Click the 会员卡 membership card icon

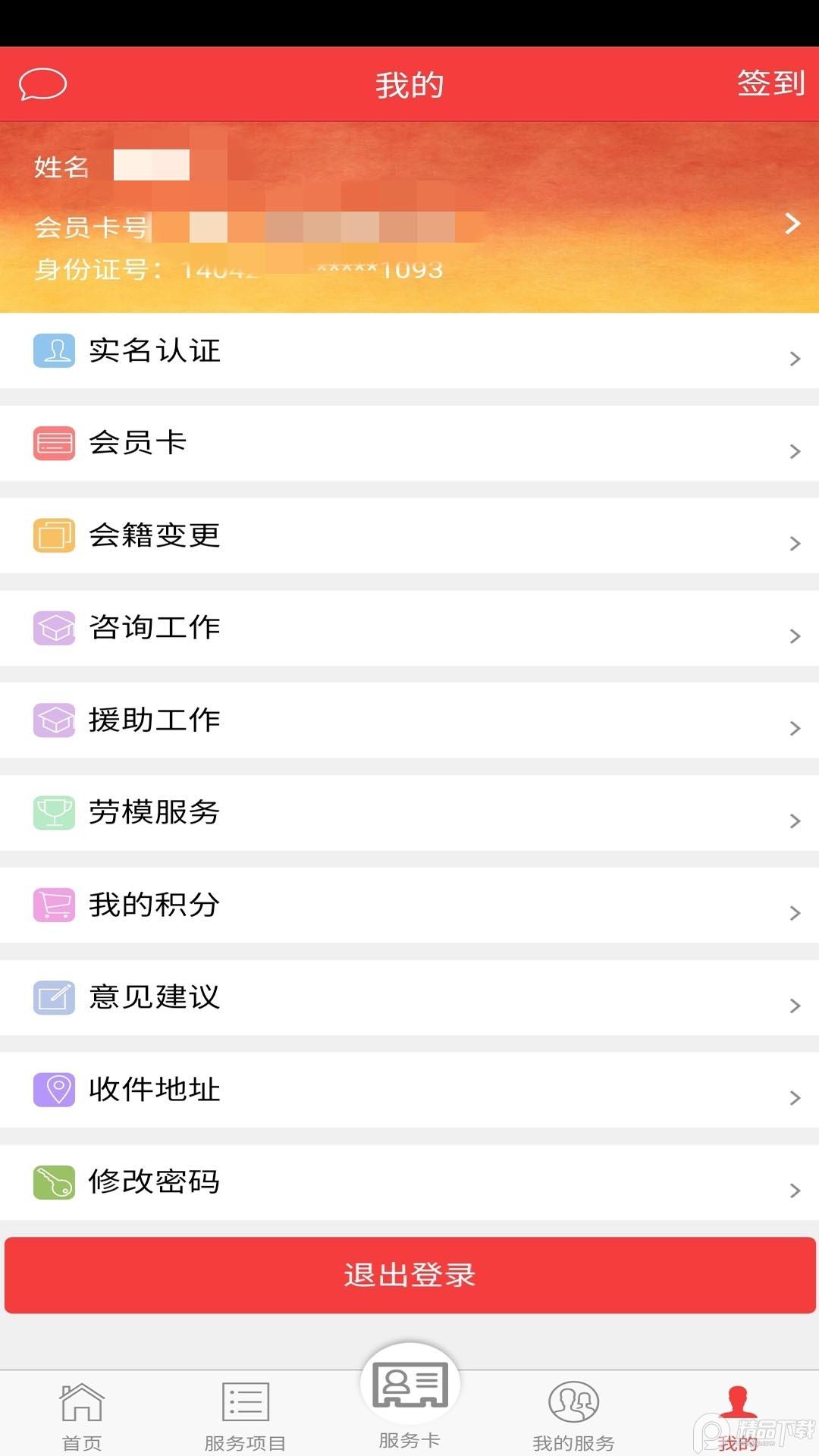(x=53, y=444)
